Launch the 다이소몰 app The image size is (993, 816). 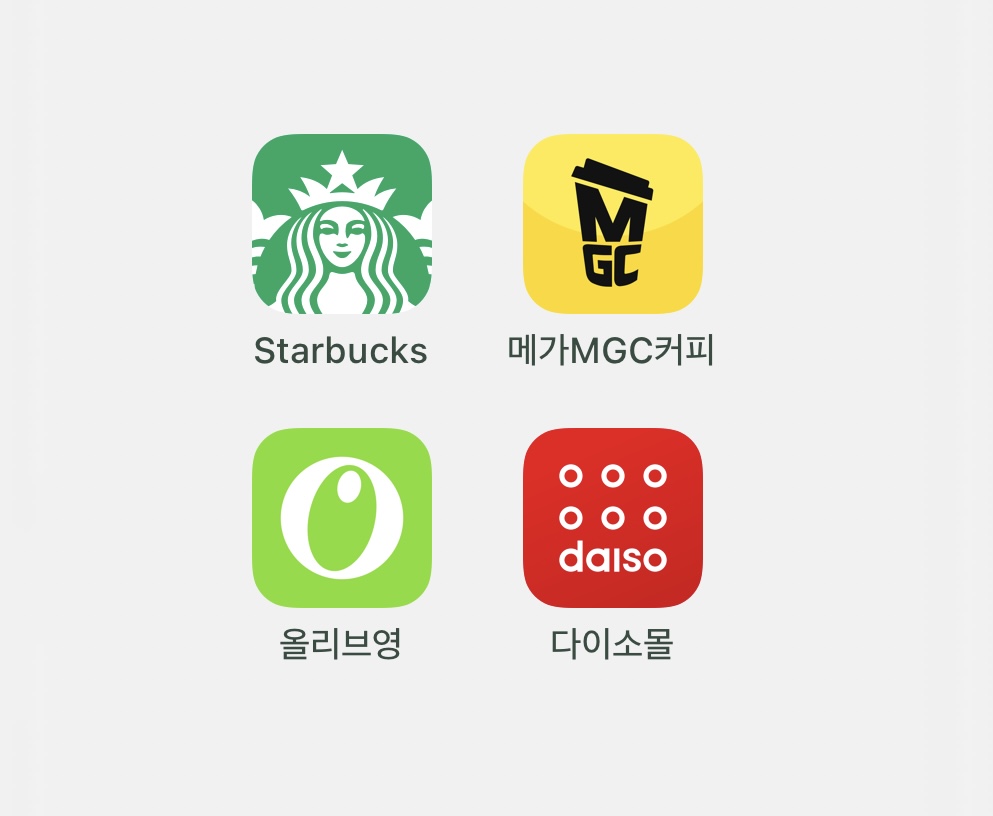(x=613, y=518)
